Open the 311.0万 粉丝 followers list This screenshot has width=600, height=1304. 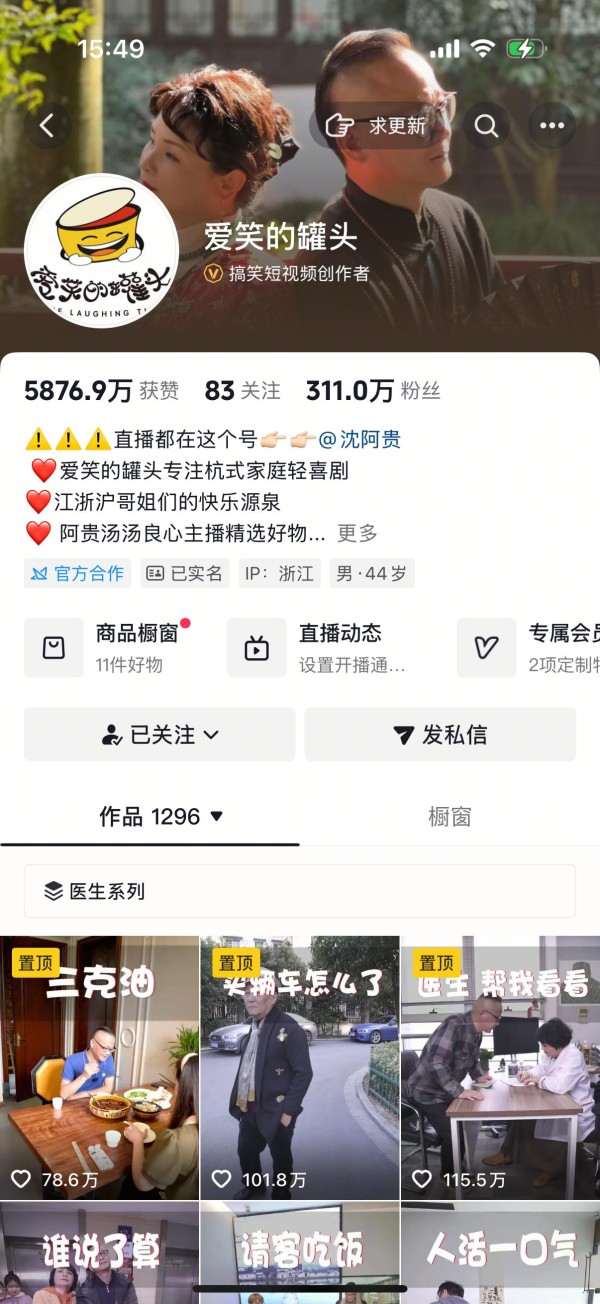tap(372, 391)
